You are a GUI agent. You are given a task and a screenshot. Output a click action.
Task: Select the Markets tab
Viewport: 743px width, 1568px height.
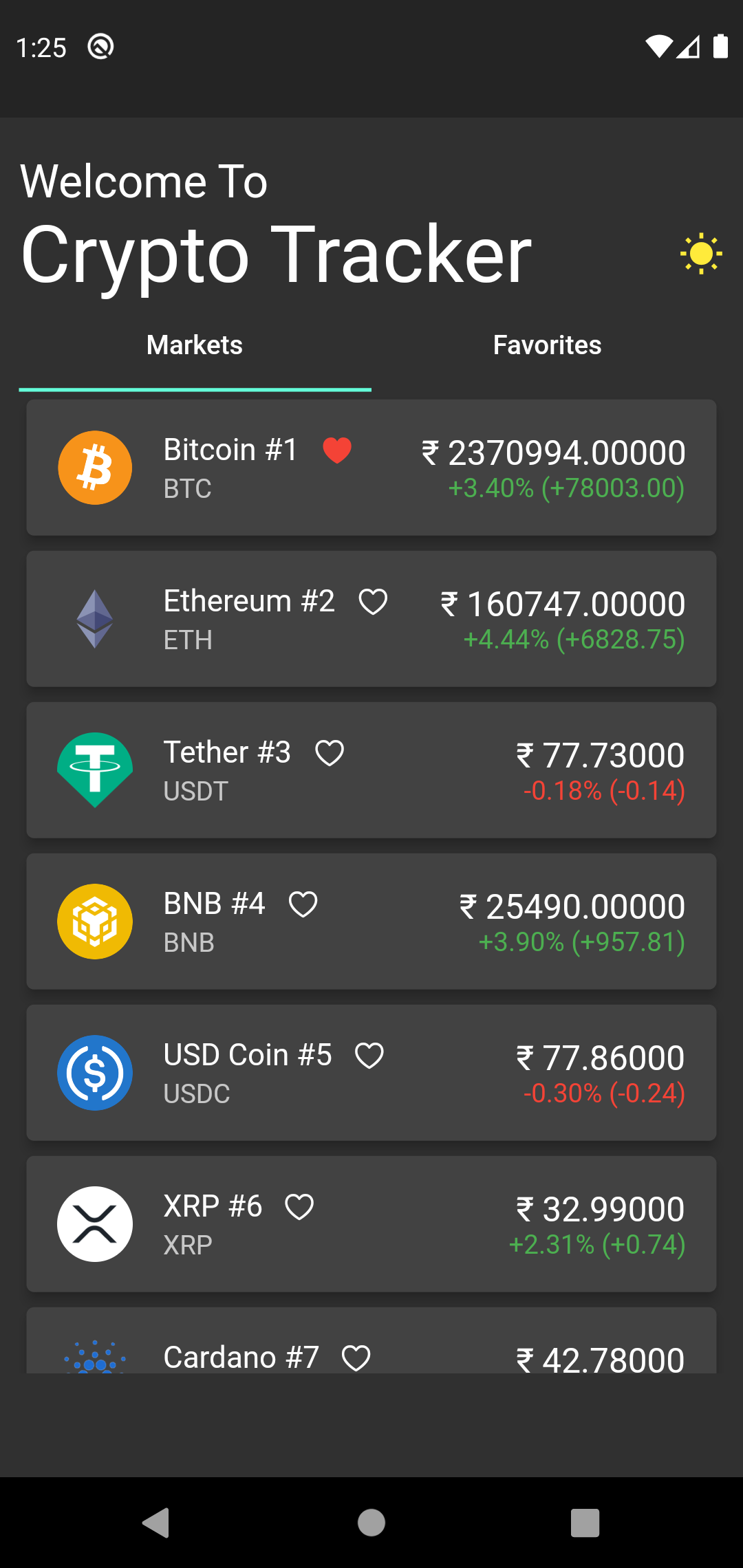click(x=194, y=345)
